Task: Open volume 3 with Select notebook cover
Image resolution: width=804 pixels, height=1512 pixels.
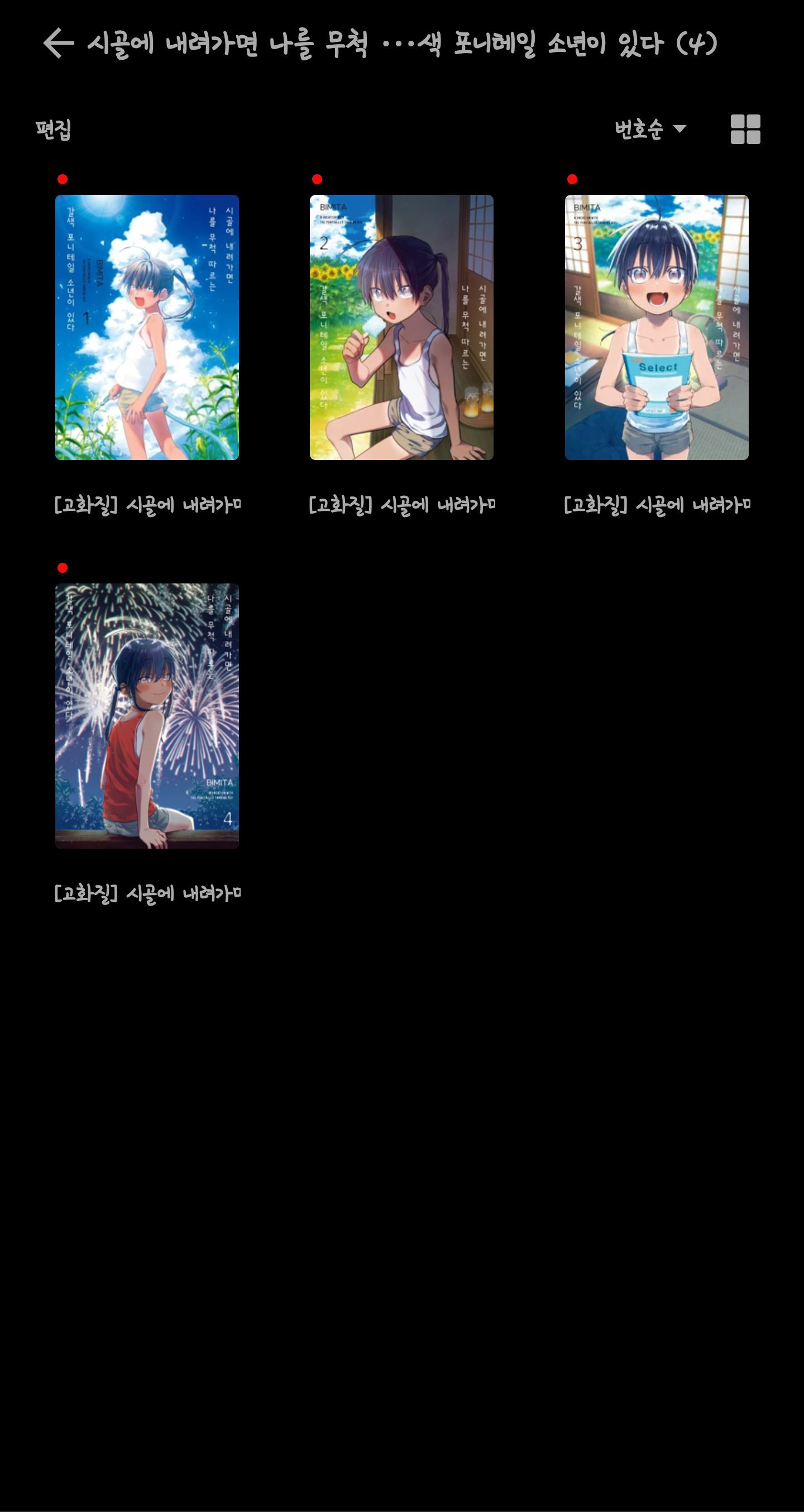Action: point(656,327)
